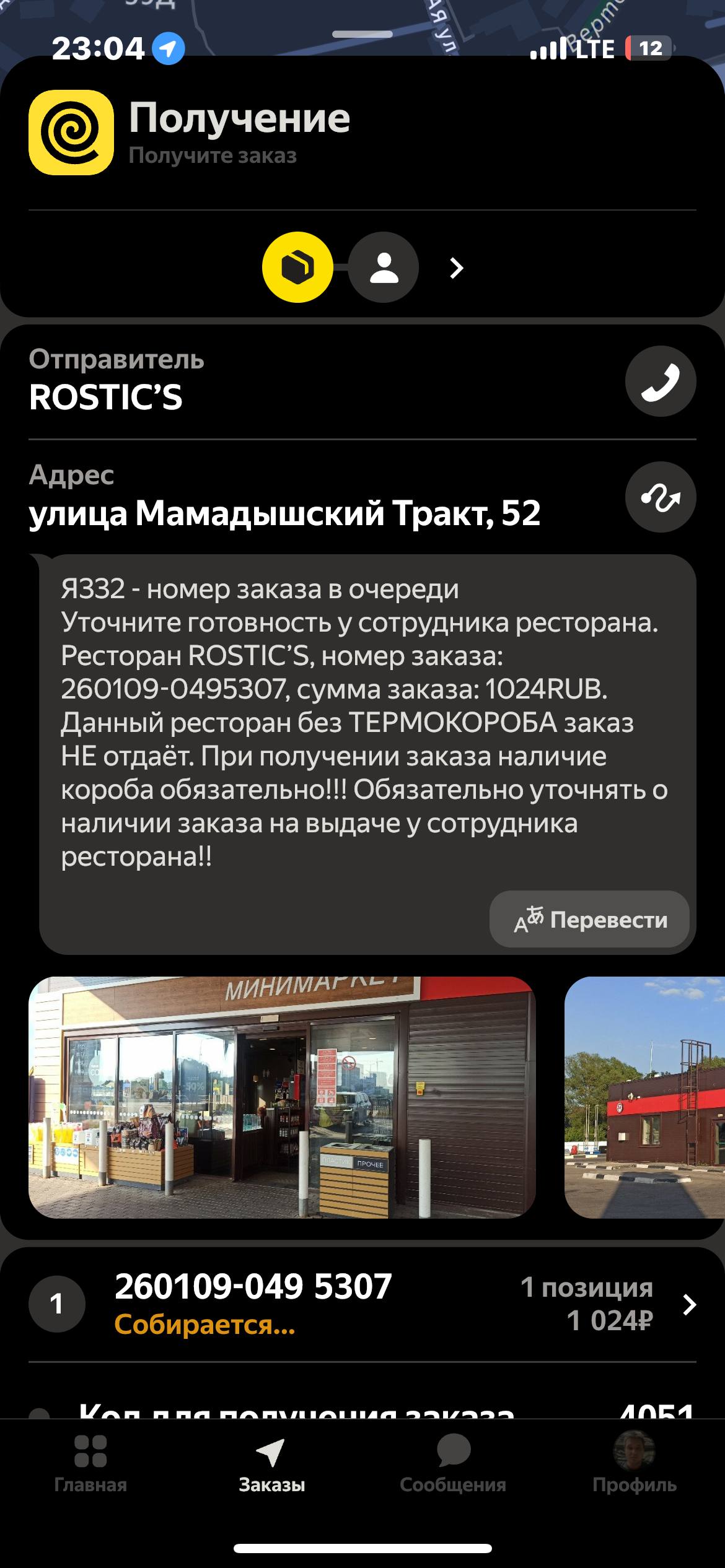This screenshot has height=1568, width=725.
Task: Go to the Заказы tab
Action: coord(271,1465)
